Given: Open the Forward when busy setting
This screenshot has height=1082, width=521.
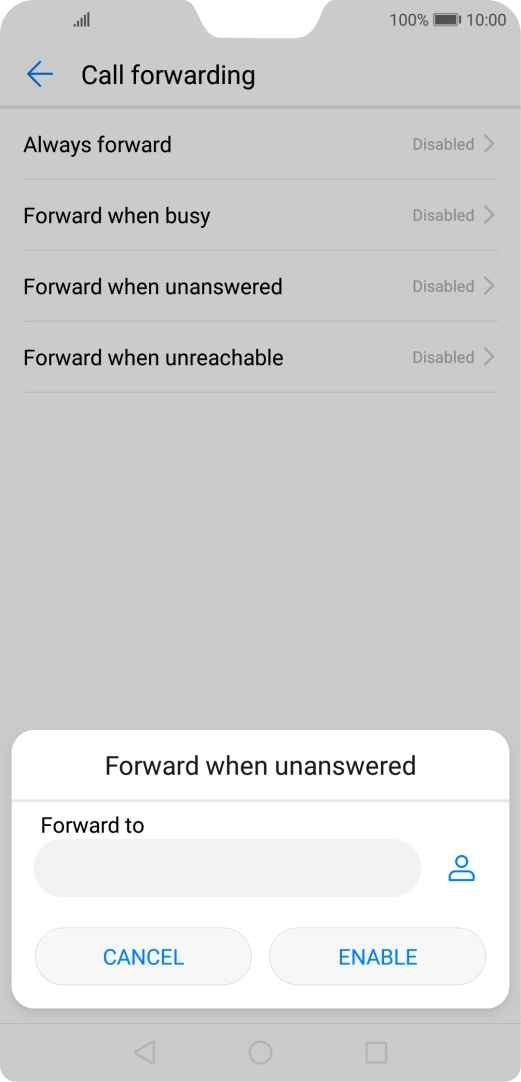Looking at the screenshot, I should [260, 215].
